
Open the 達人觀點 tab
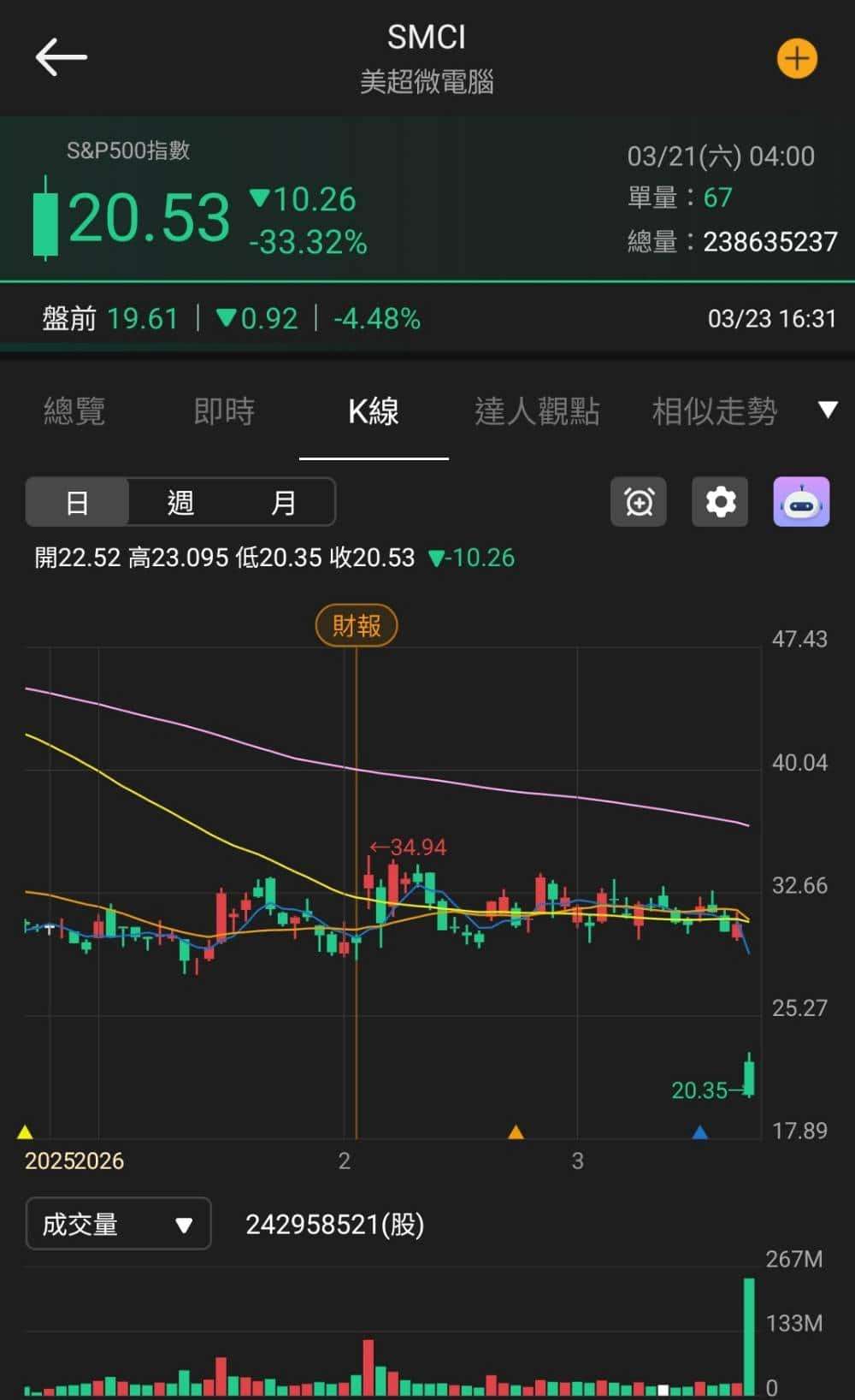click(x=537, y=411)
